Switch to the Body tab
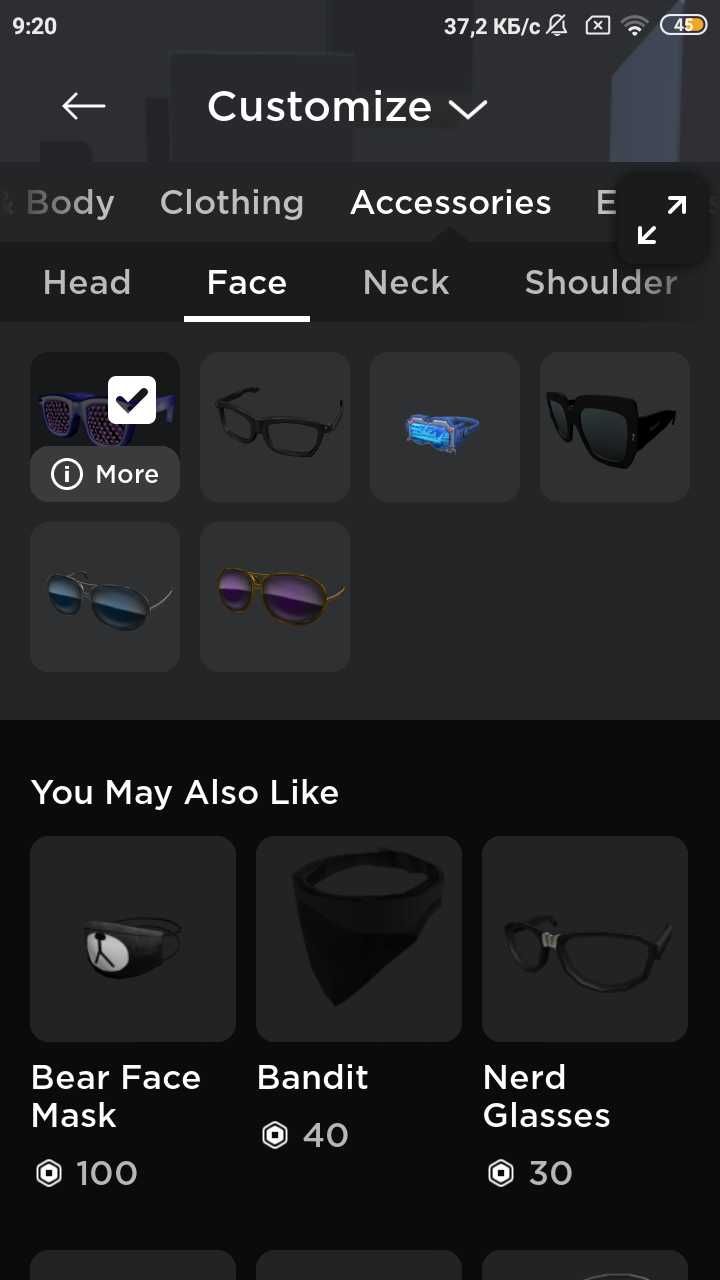 [x=69, y=203]
